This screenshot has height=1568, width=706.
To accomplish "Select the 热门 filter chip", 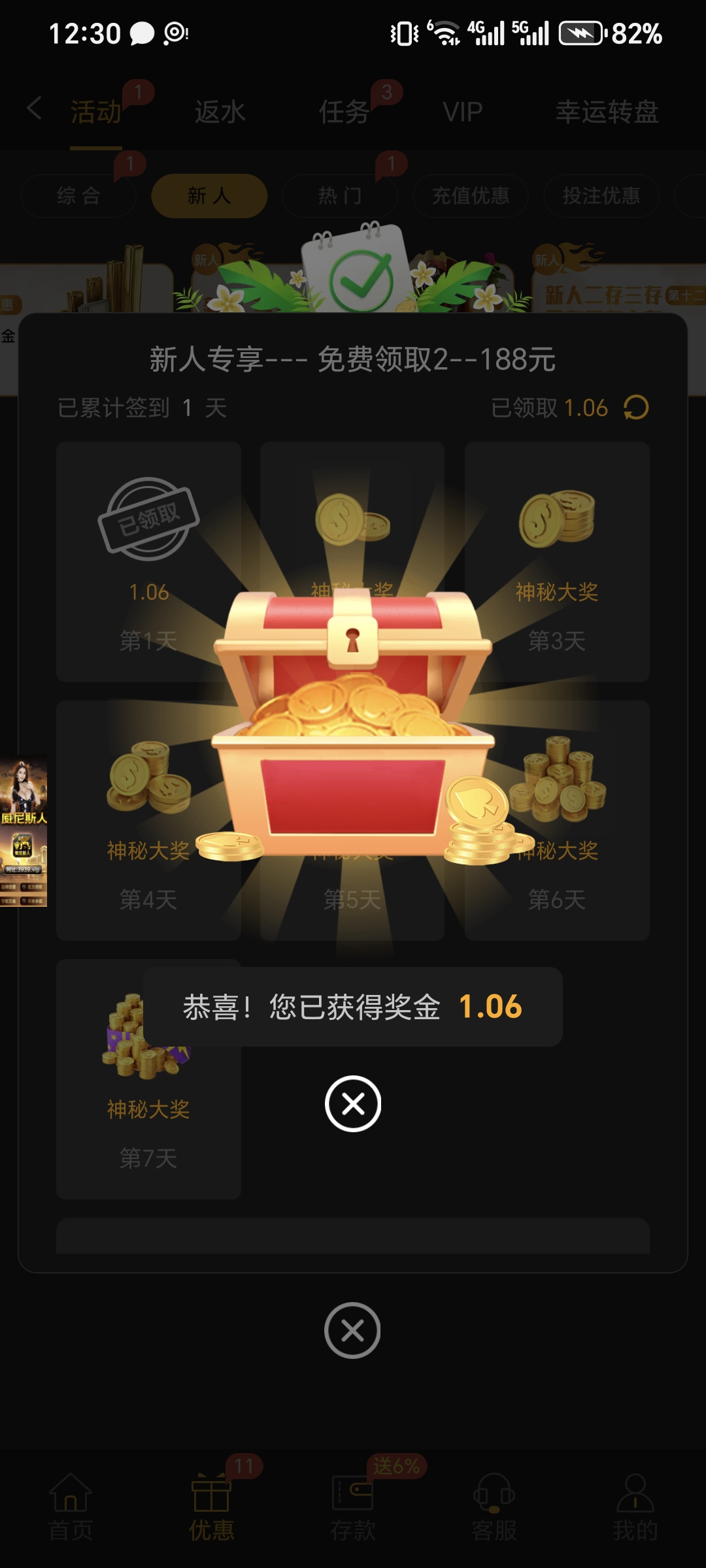I will [x=340, y=195].
